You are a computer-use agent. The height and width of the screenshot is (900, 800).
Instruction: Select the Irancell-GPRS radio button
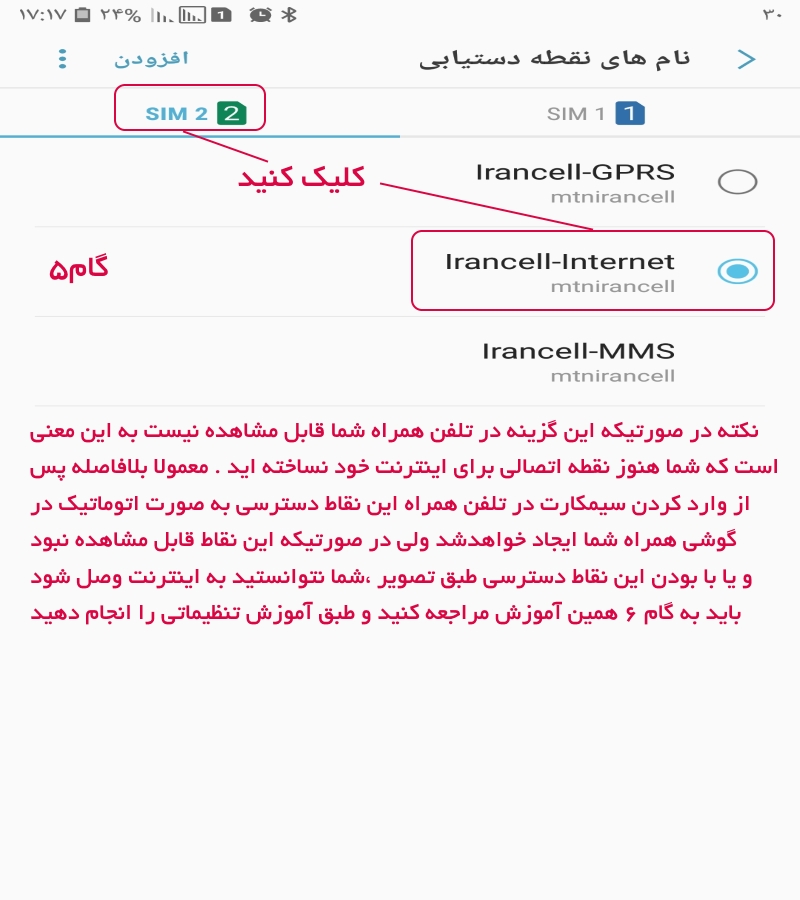[738, 181]
